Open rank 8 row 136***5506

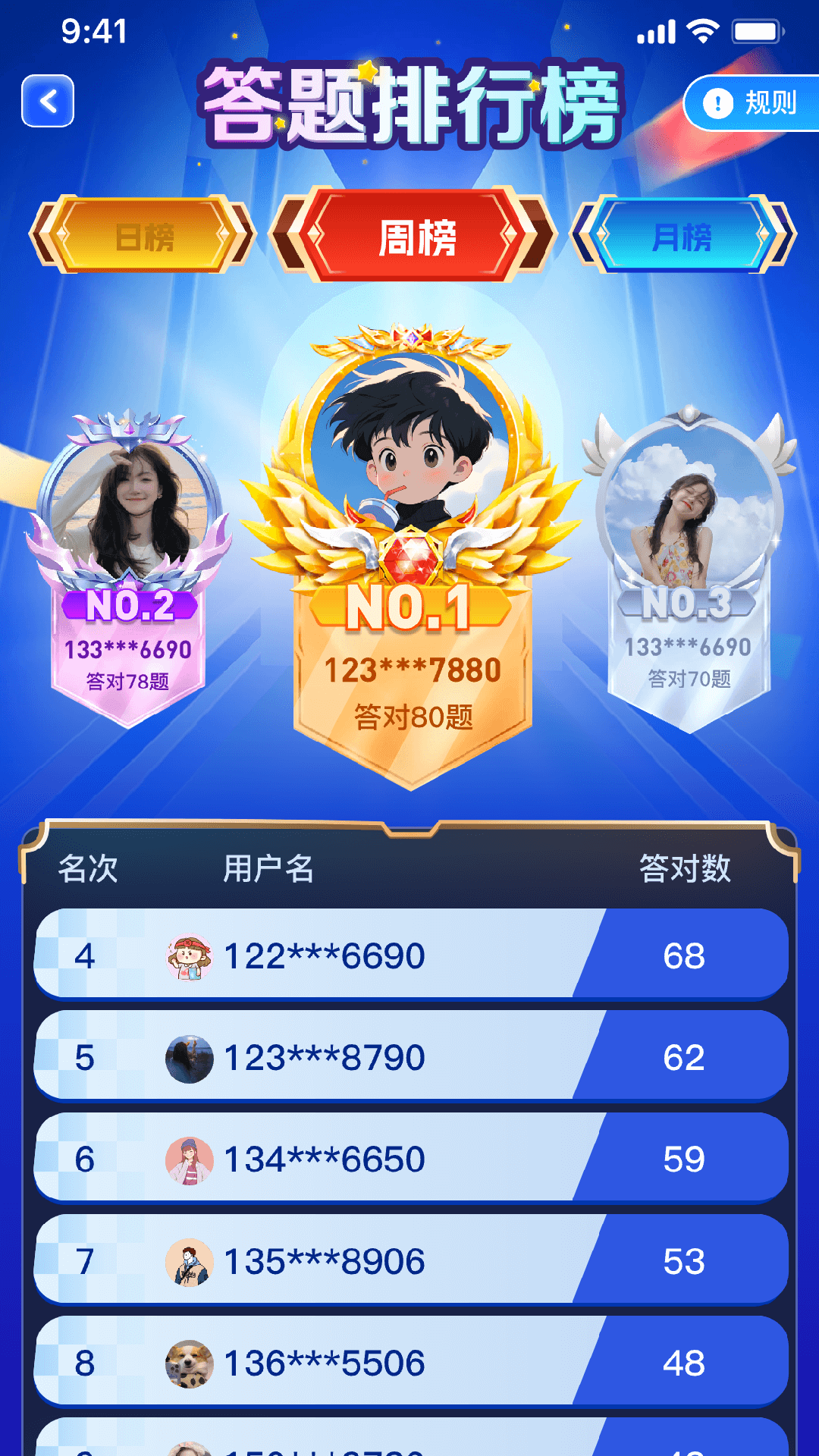tap(411, 1362)
